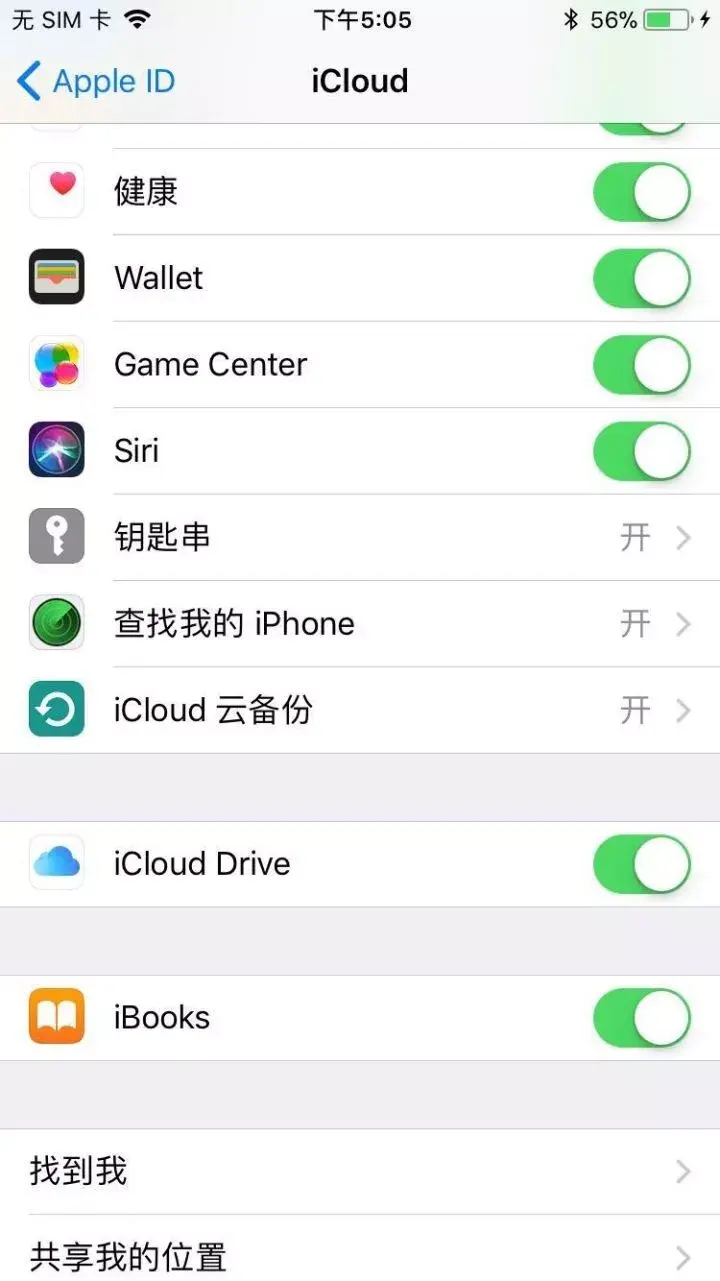Image resolution: width=720 pixels, height=1281 pixels.
Task: Turn off the iCloud Drive switch
Action: [641, 864]
